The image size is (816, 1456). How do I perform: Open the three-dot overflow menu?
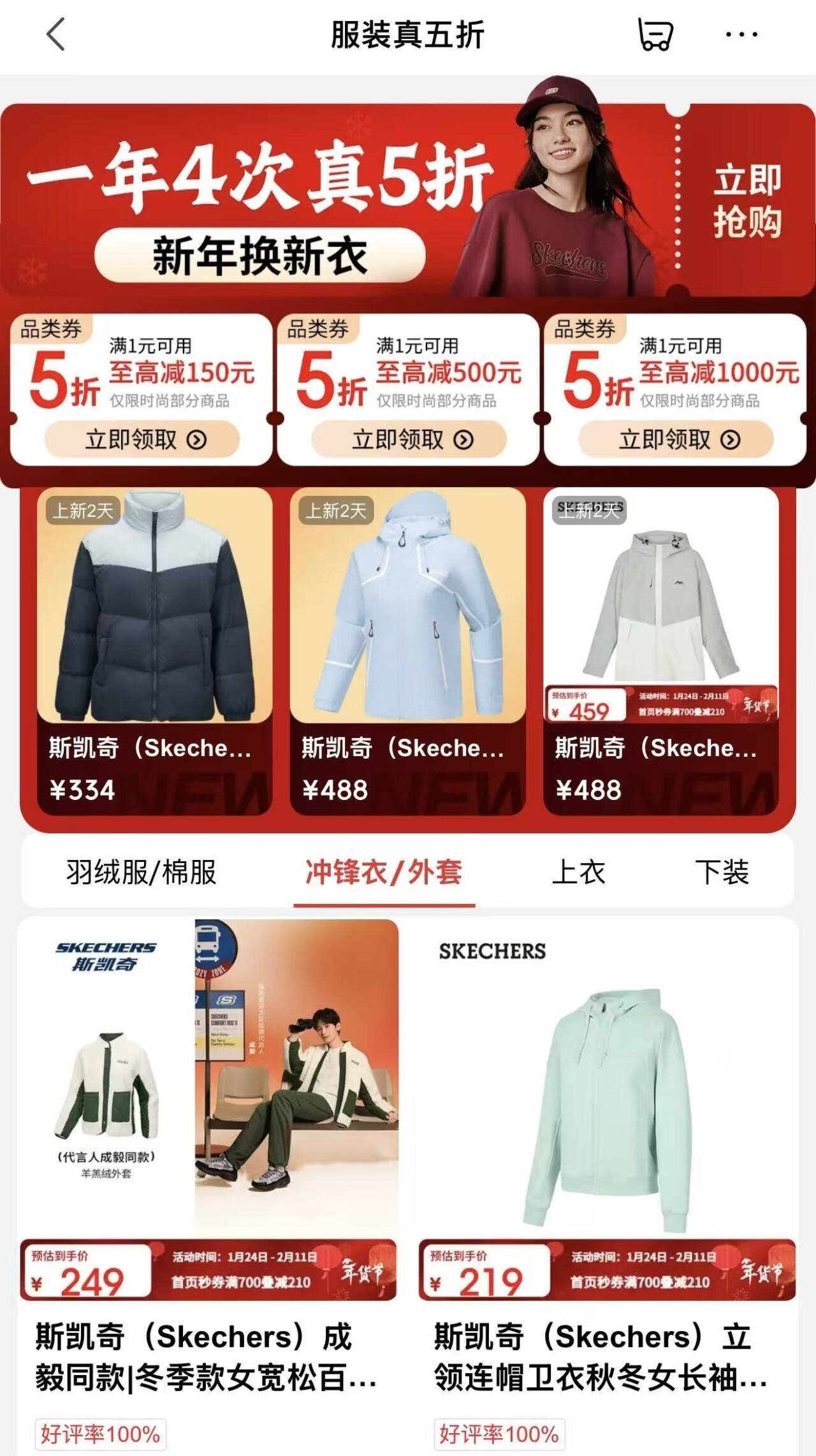[741, 34]
